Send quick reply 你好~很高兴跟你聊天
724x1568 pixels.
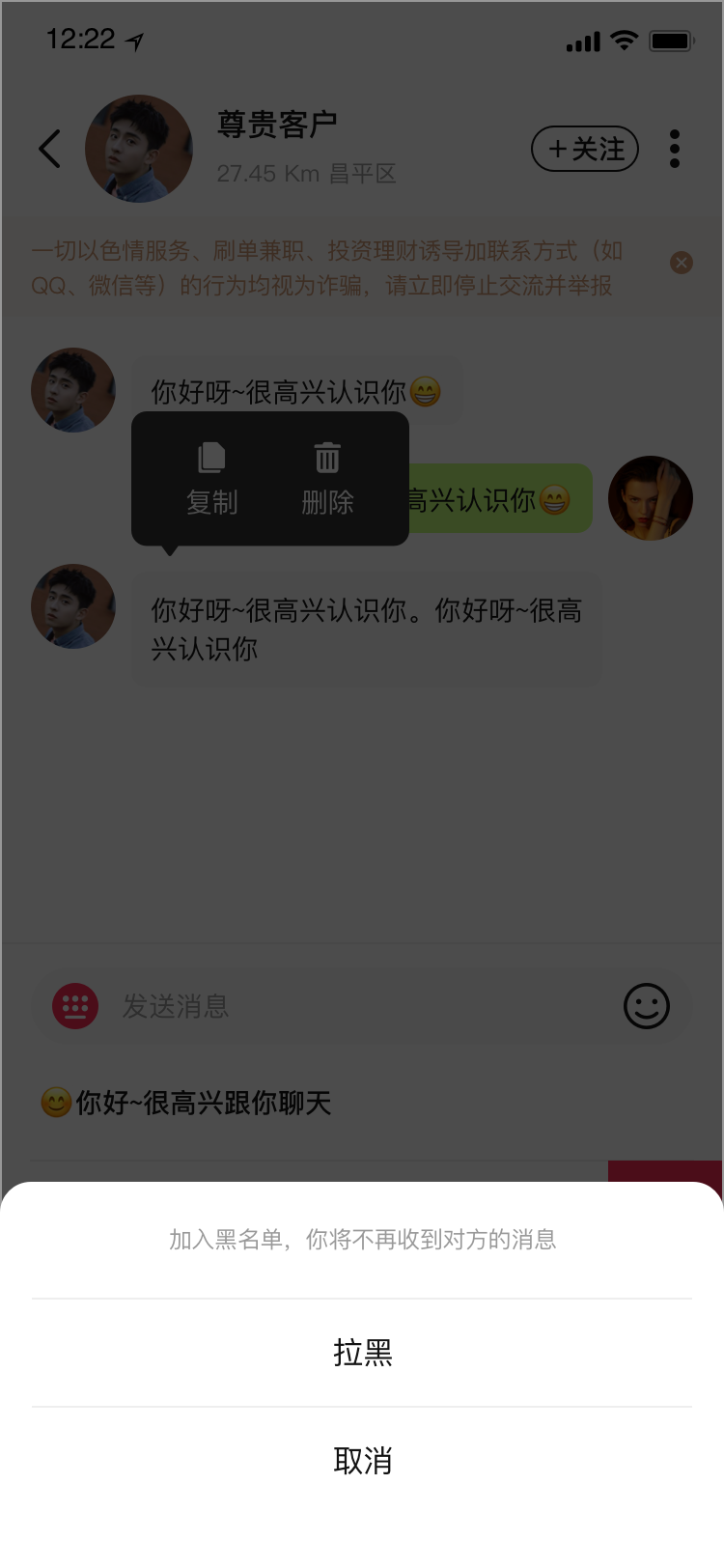click(x=187, y=1102)
